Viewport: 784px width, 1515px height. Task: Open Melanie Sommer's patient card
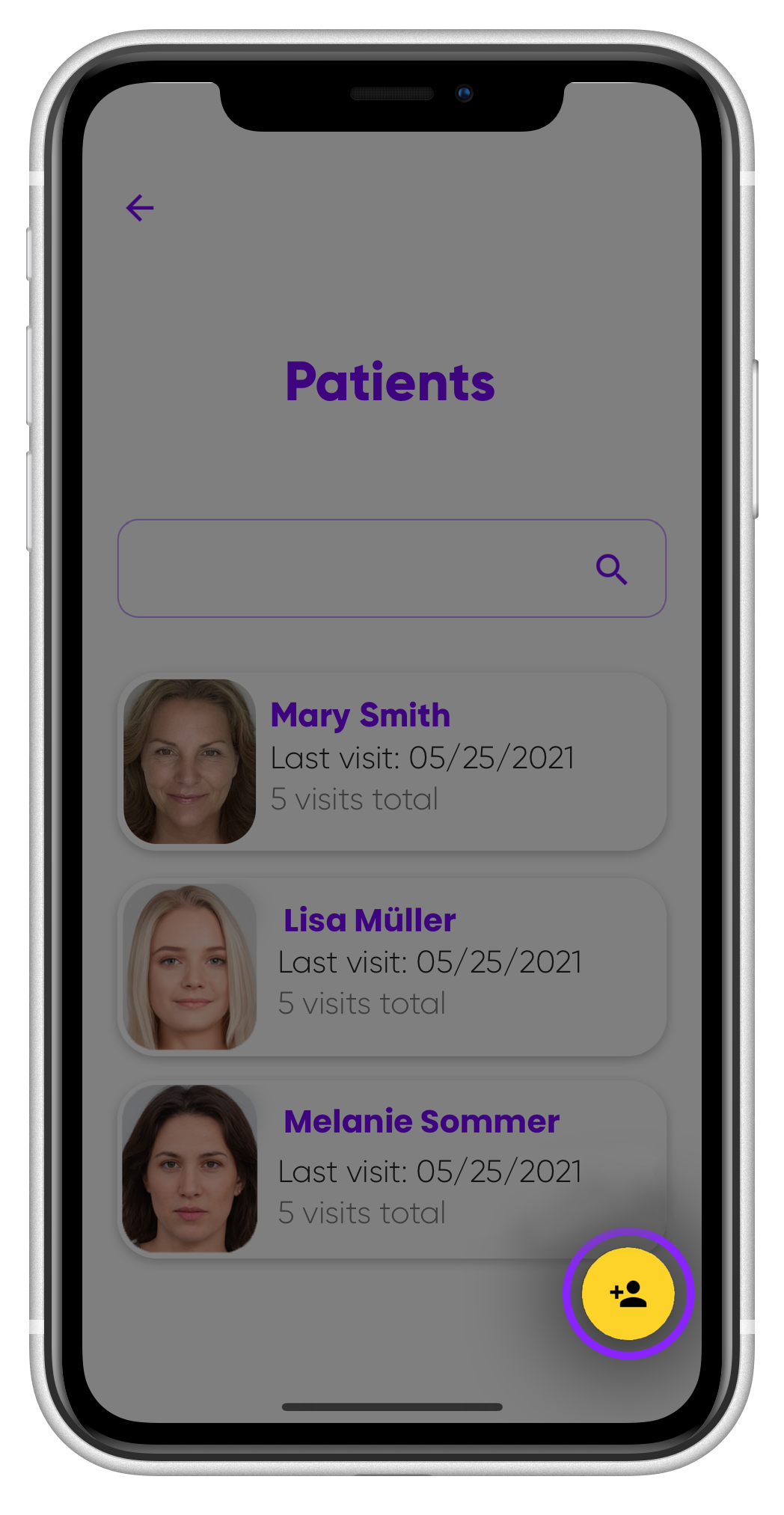click(x=391, y=1169)
